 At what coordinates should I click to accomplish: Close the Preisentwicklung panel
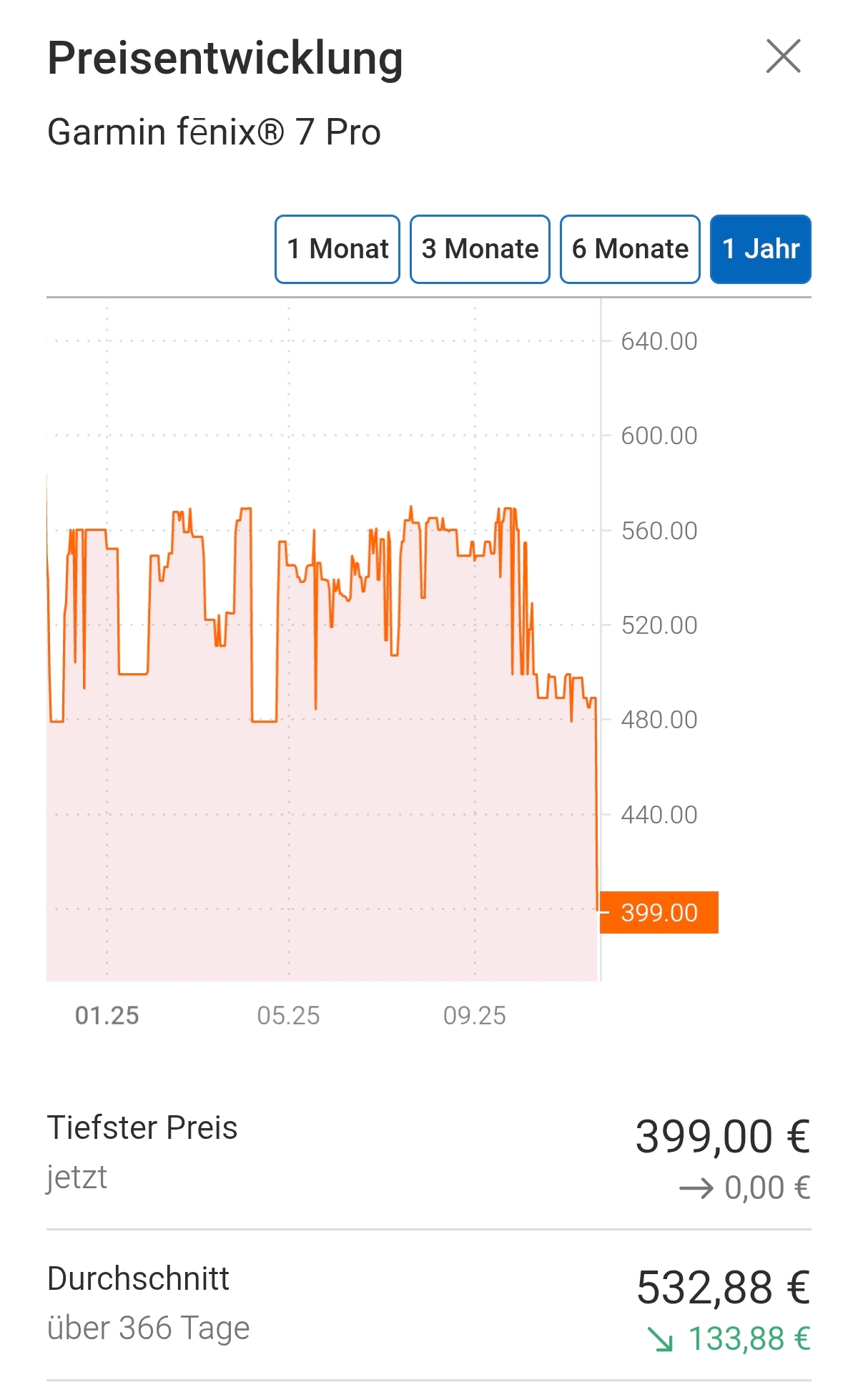783,57
